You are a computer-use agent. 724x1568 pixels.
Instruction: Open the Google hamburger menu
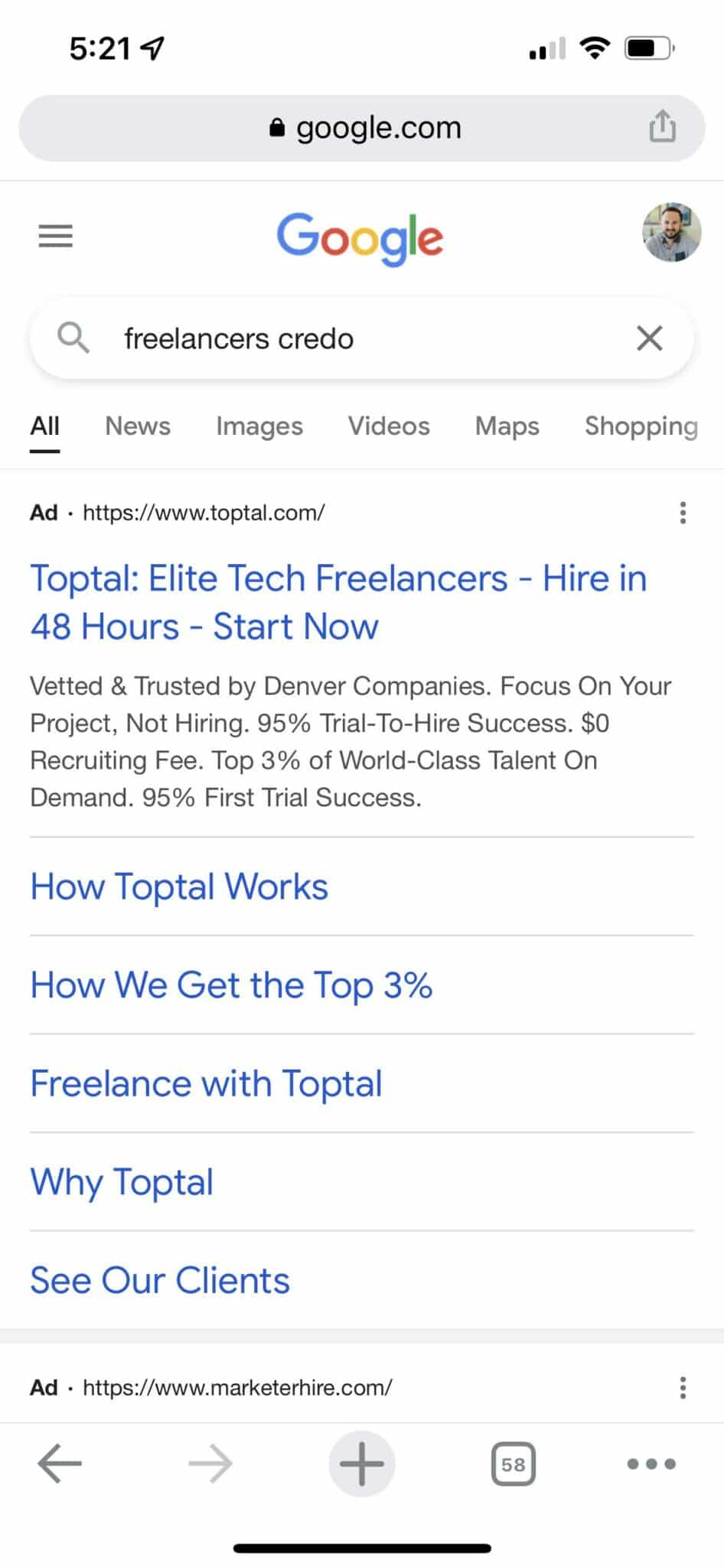tap(56, 236)
